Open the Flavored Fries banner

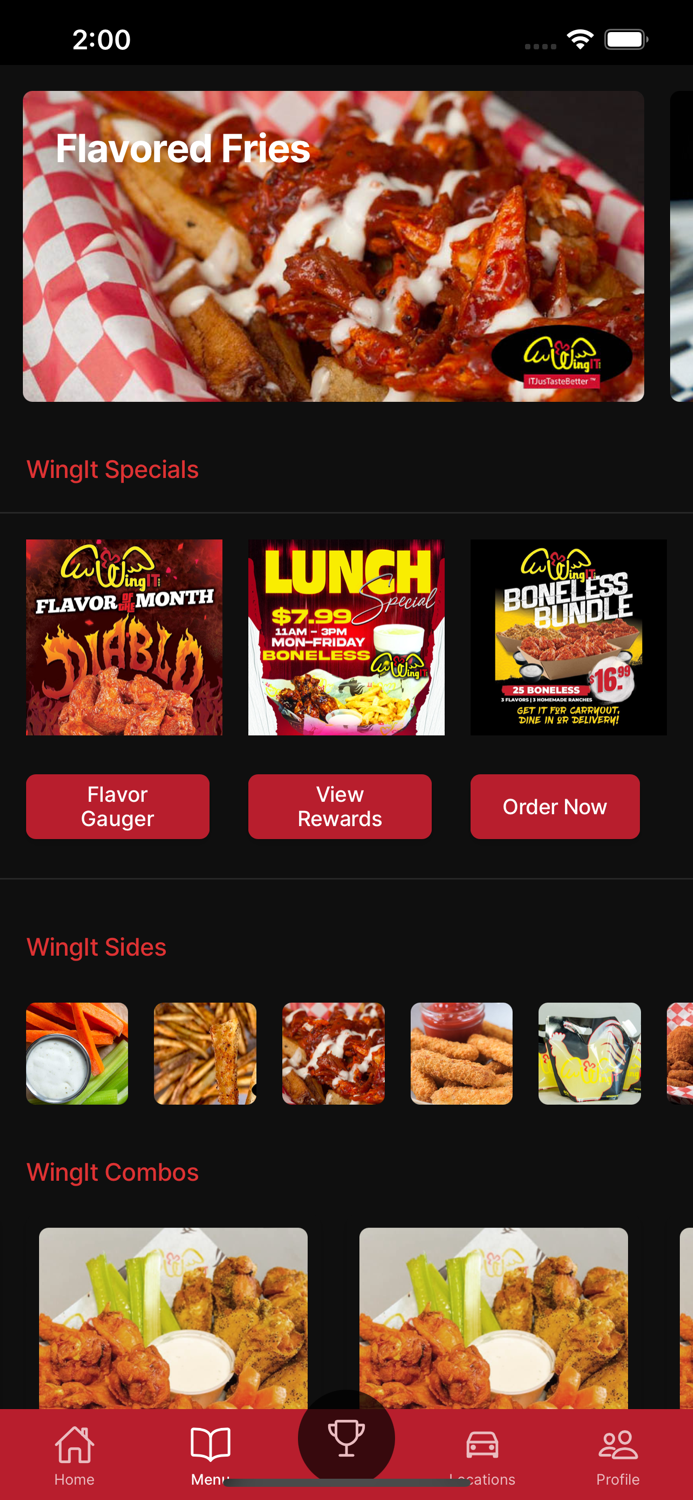[x=333, y=246]
